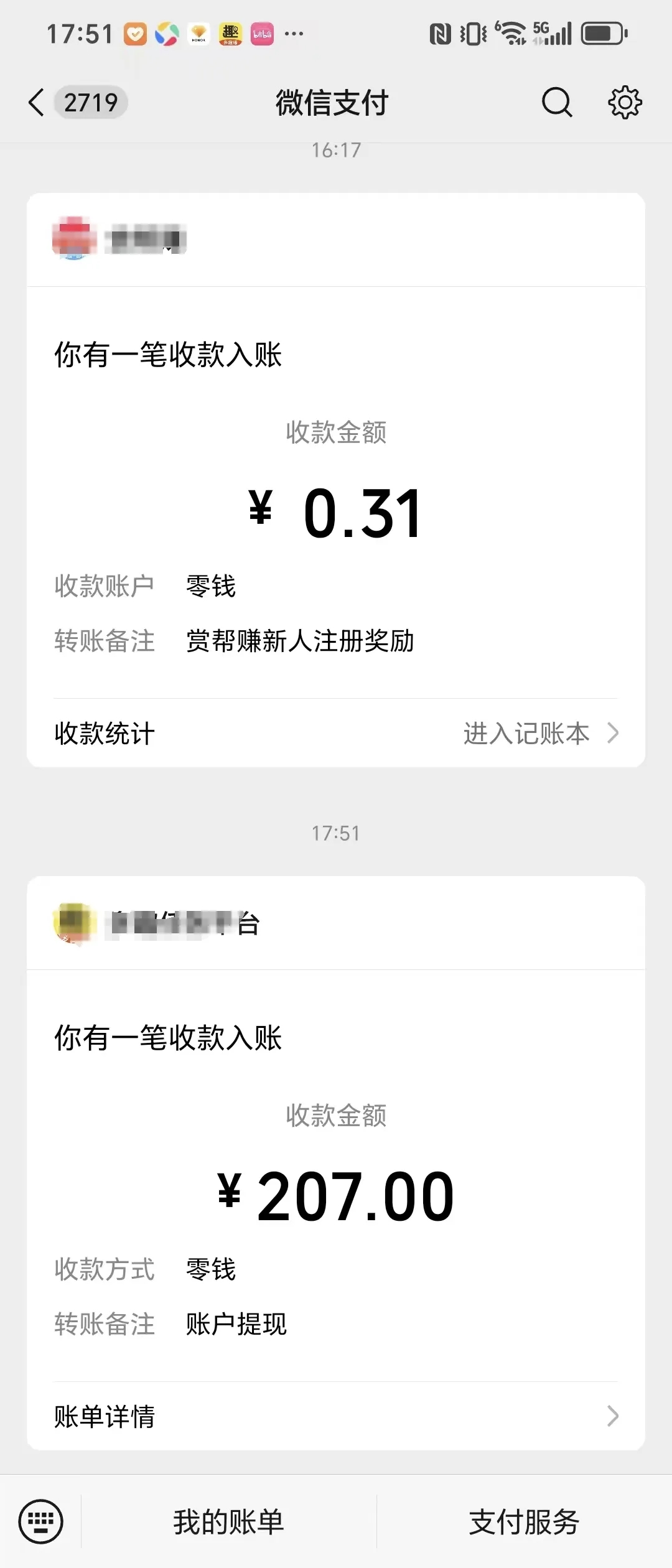This screenshot has width=672, height=1568.
Task: Open WeChat Pay settings via the gear icon
Action: pos(624,103)
